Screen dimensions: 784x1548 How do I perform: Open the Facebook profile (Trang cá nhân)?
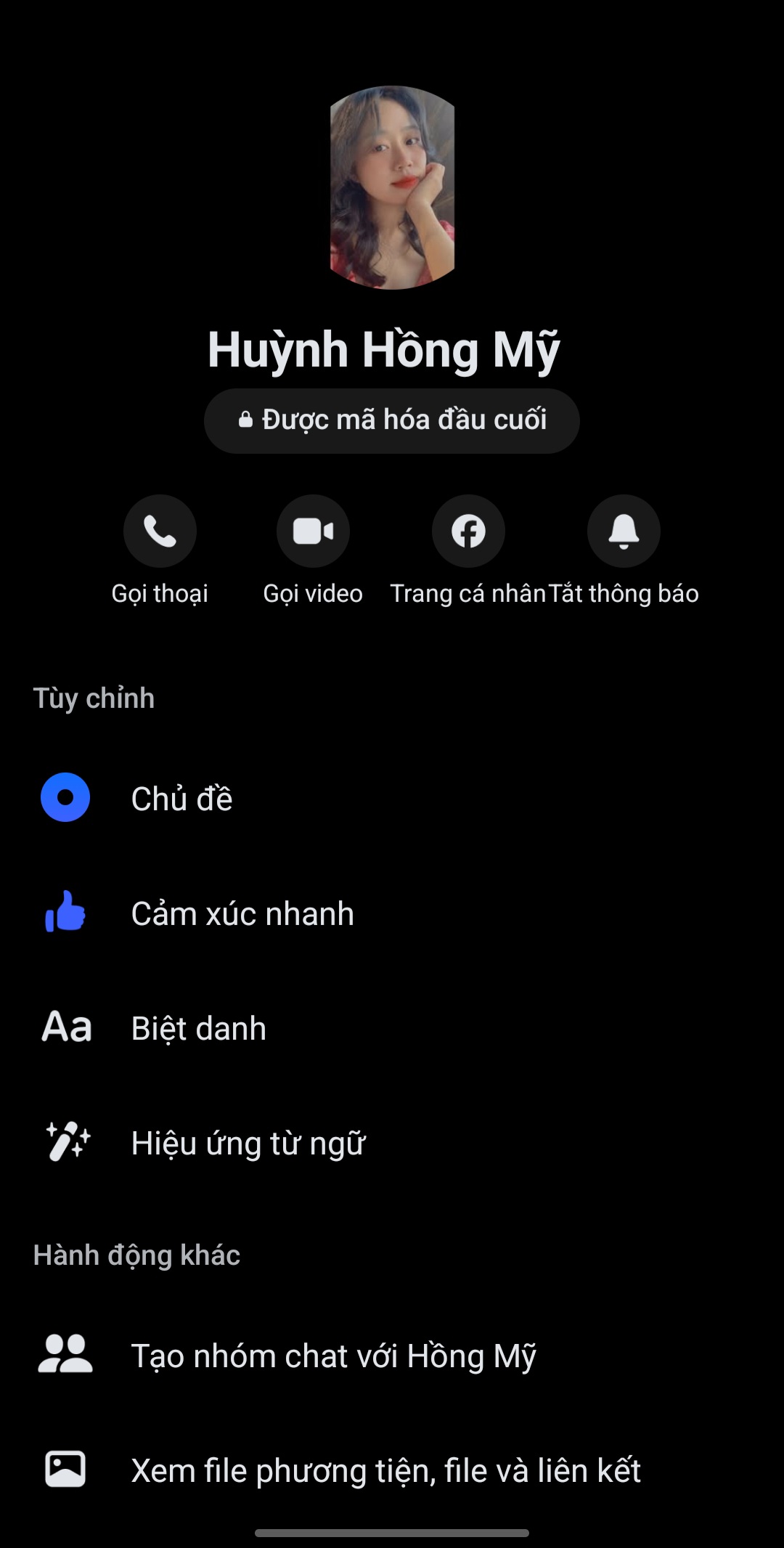coord(468,531)
